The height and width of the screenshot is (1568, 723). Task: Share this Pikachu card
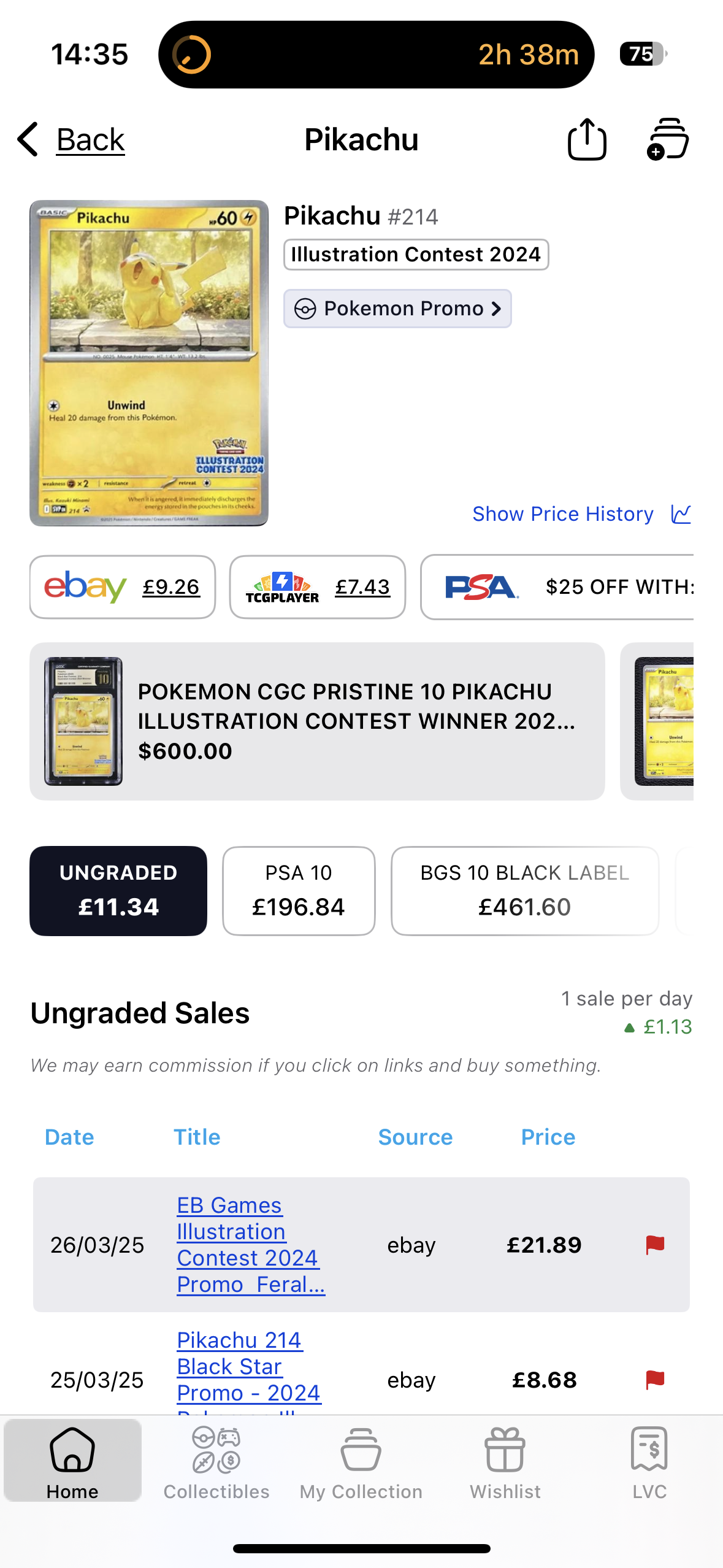click(586, 140)
